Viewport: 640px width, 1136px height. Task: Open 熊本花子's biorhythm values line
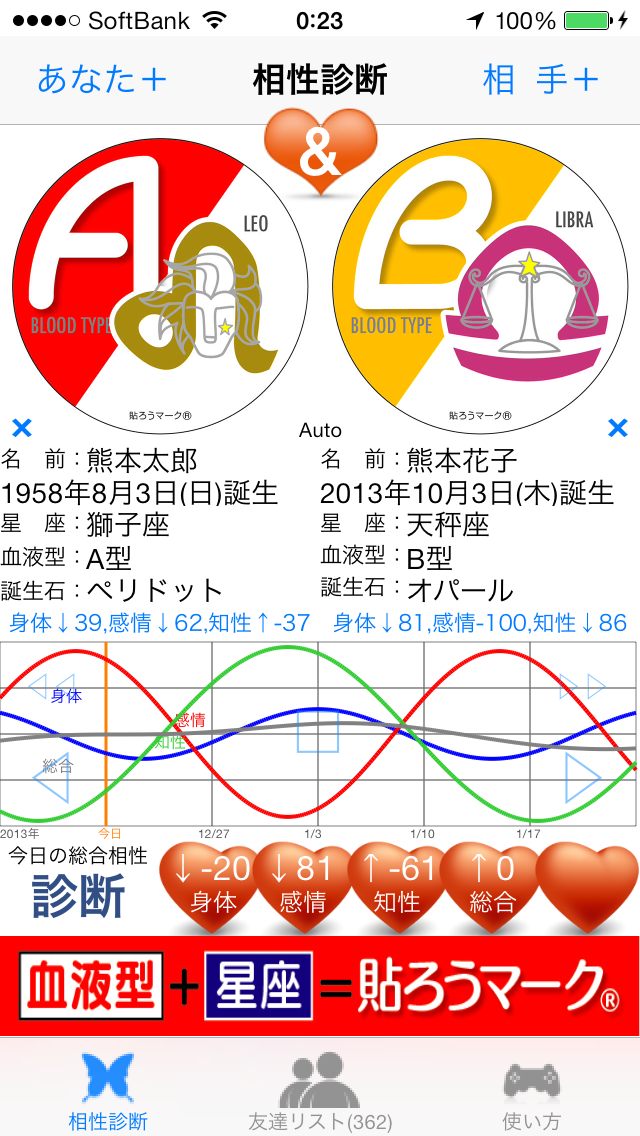[480, 623]
